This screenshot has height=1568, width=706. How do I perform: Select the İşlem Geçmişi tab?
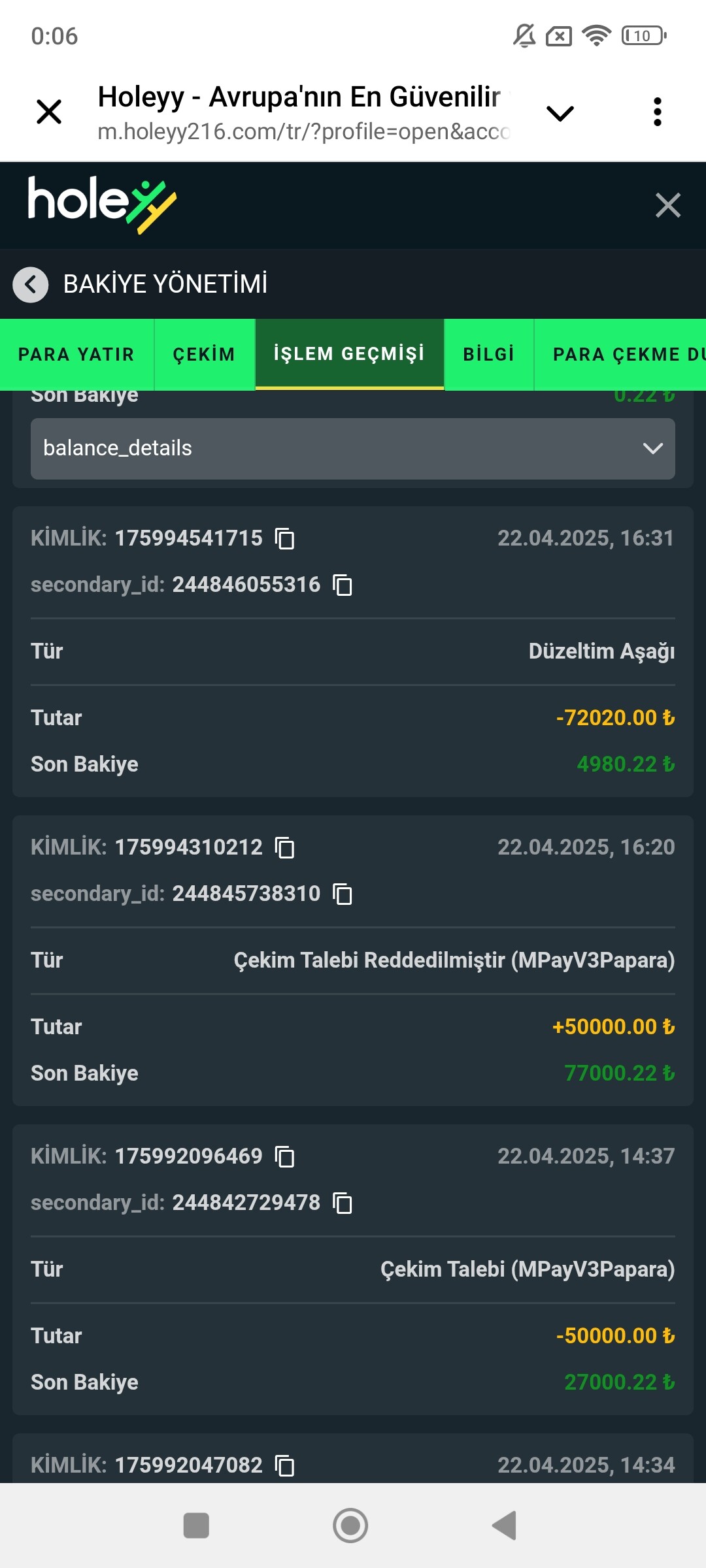point(350,354)
